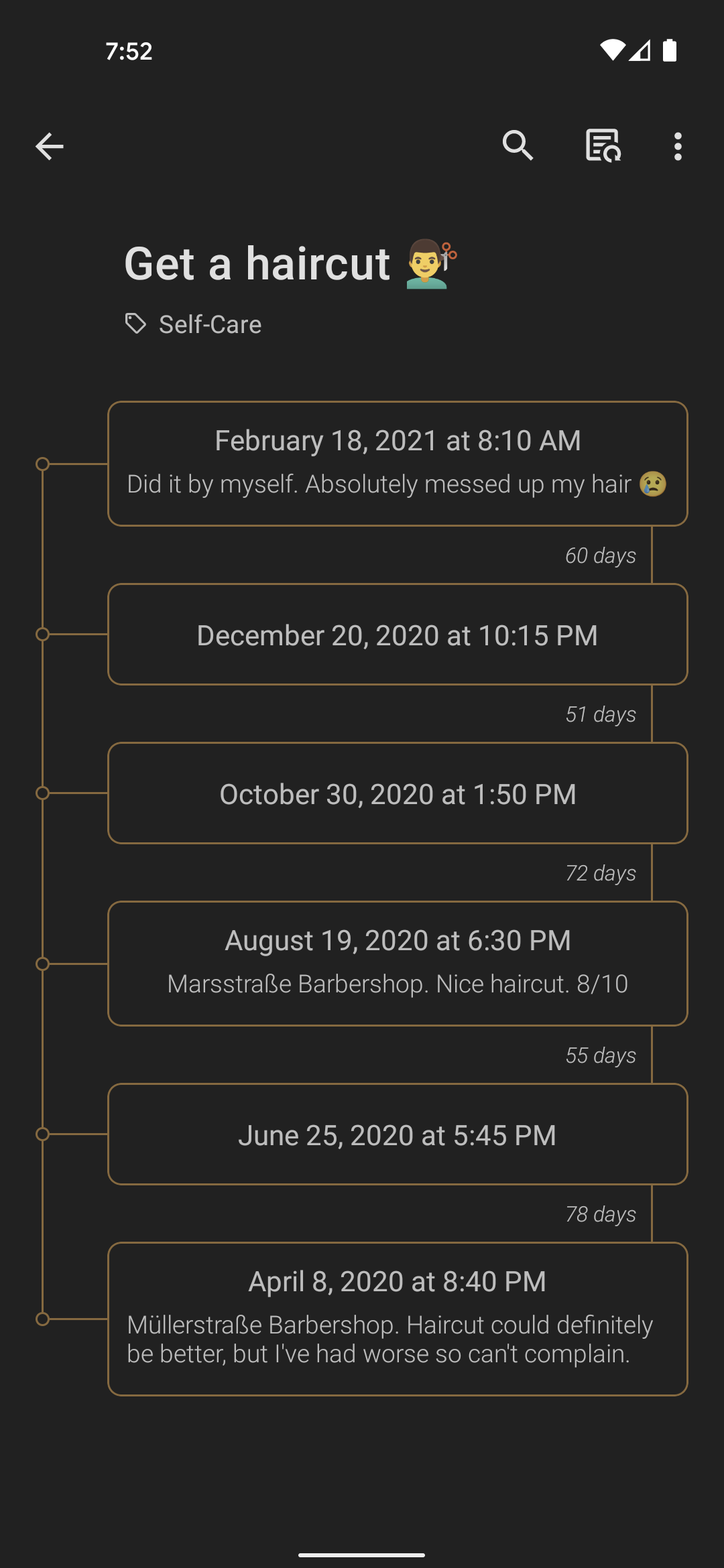Tap the find-in-entries list icon

[603, 146]
